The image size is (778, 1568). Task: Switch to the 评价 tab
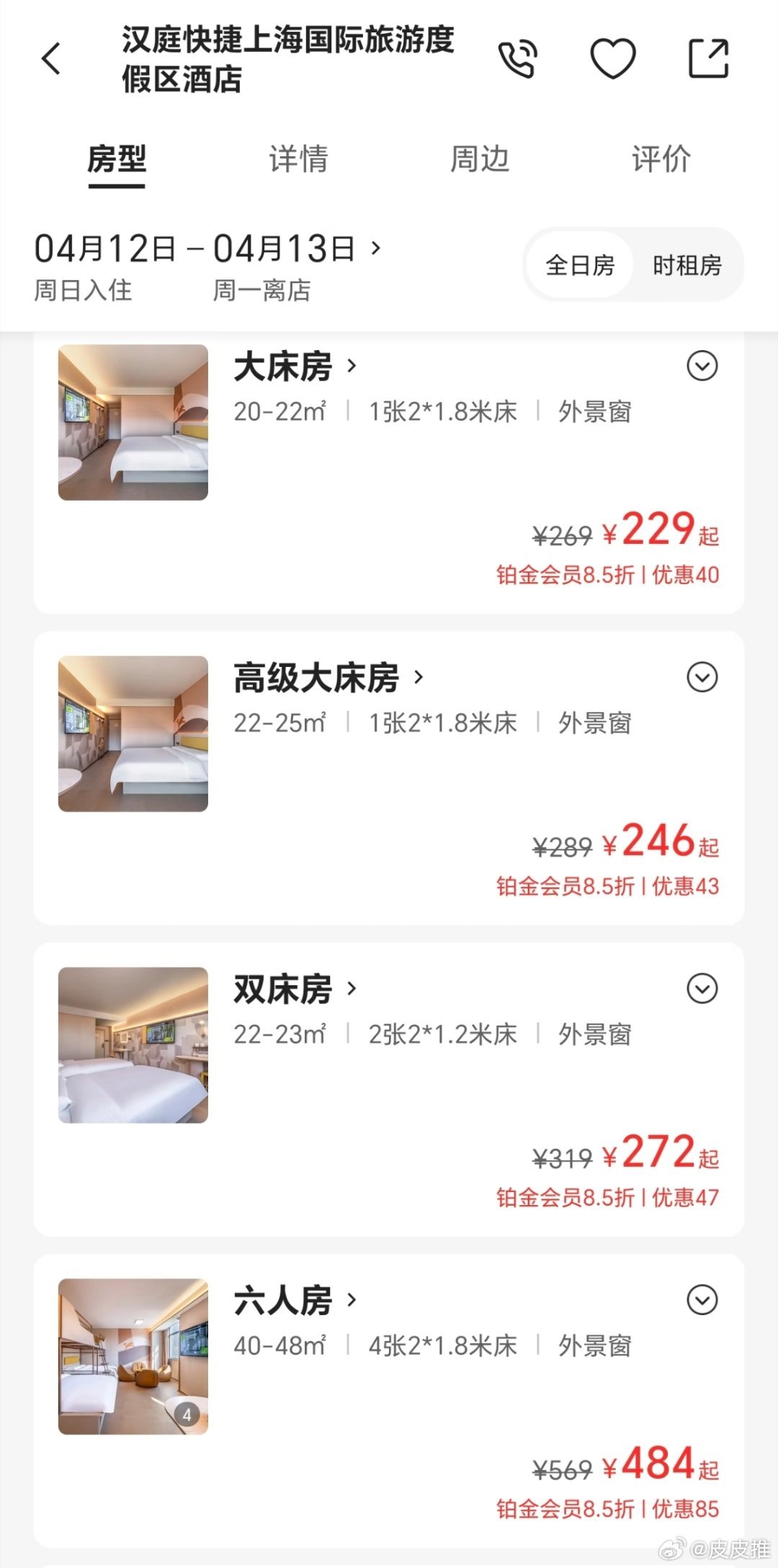pos(660,160)
